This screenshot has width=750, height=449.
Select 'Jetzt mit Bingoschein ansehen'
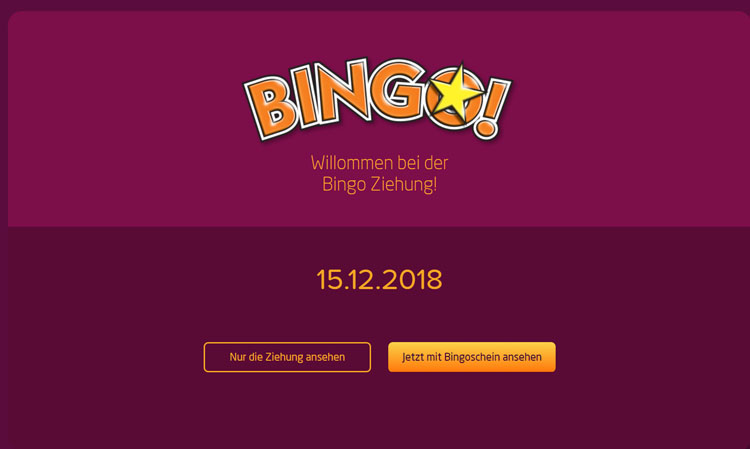point(472,357)
